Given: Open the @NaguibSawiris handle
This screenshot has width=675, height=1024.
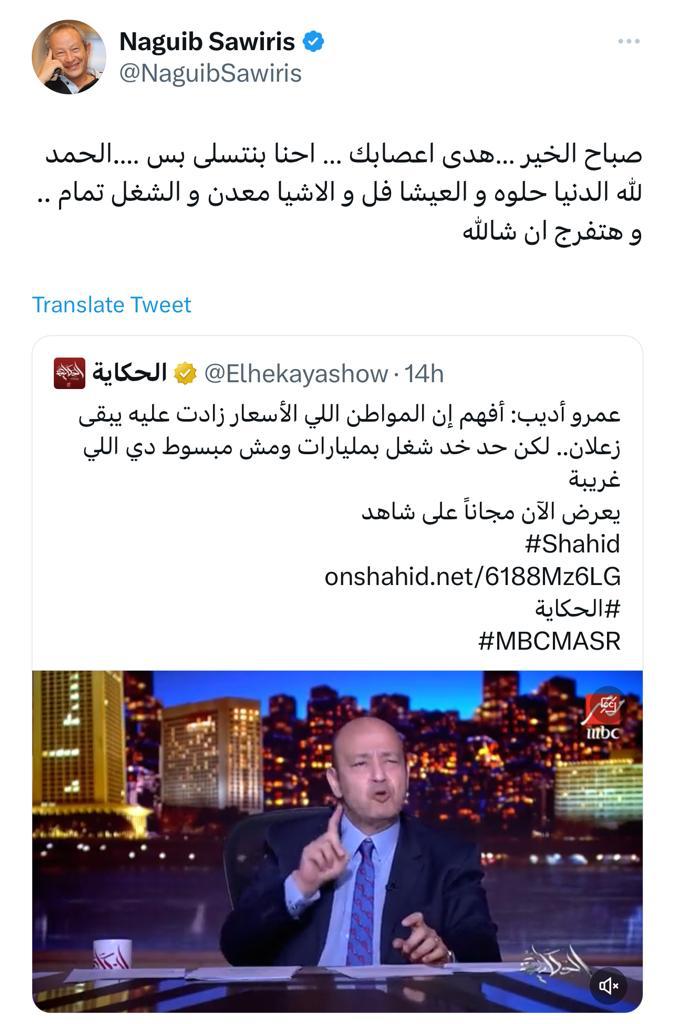Looking at the screenshot, I should pos(210,74).
